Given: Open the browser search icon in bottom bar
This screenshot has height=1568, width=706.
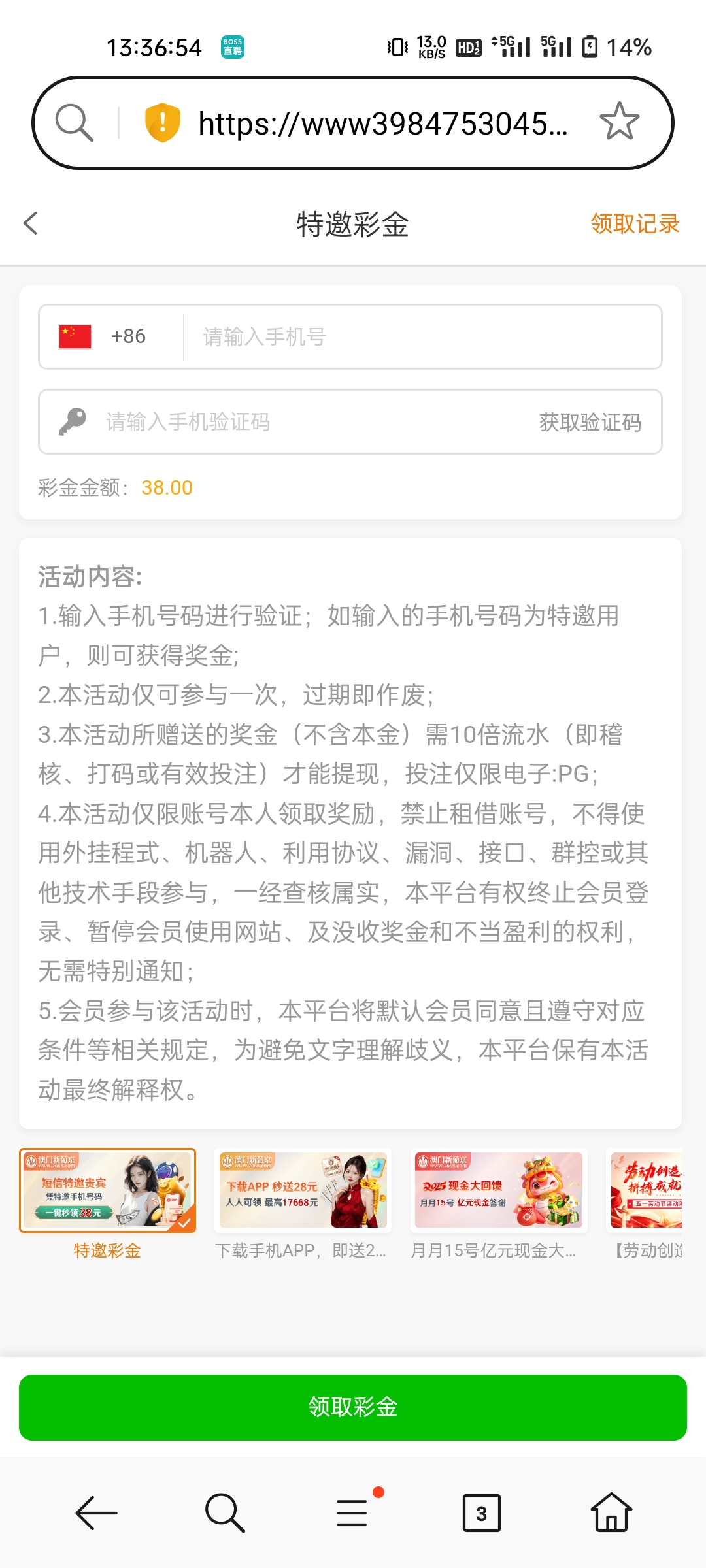Looking at the screenshot, I should coord(224,1512).
